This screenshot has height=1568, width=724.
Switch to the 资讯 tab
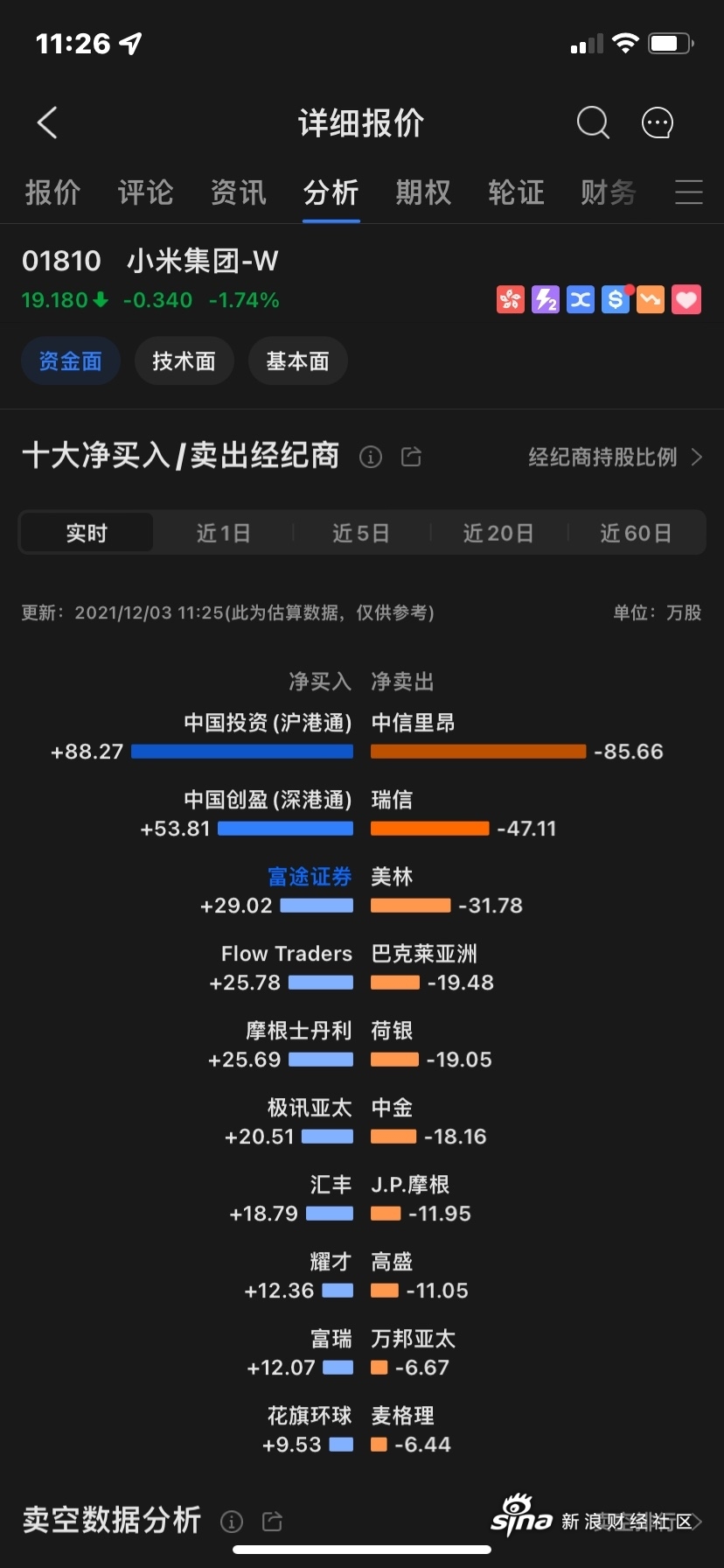pyautogui.click(x=238, y=192)
